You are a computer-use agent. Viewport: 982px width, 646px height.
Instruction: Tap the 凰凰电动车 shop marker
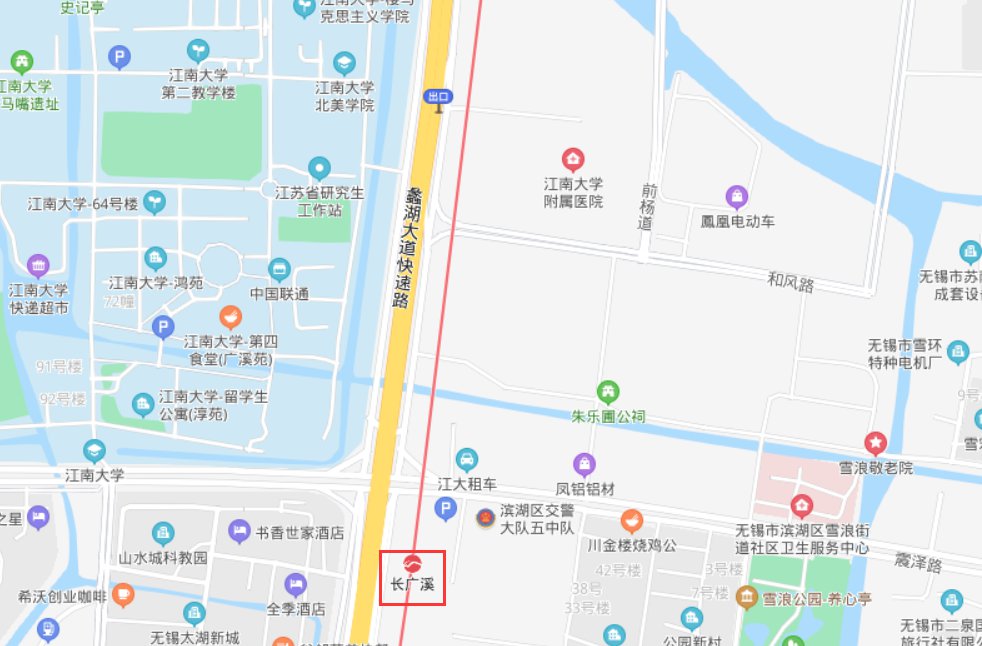pyautogui.click(x=737, y=196)
